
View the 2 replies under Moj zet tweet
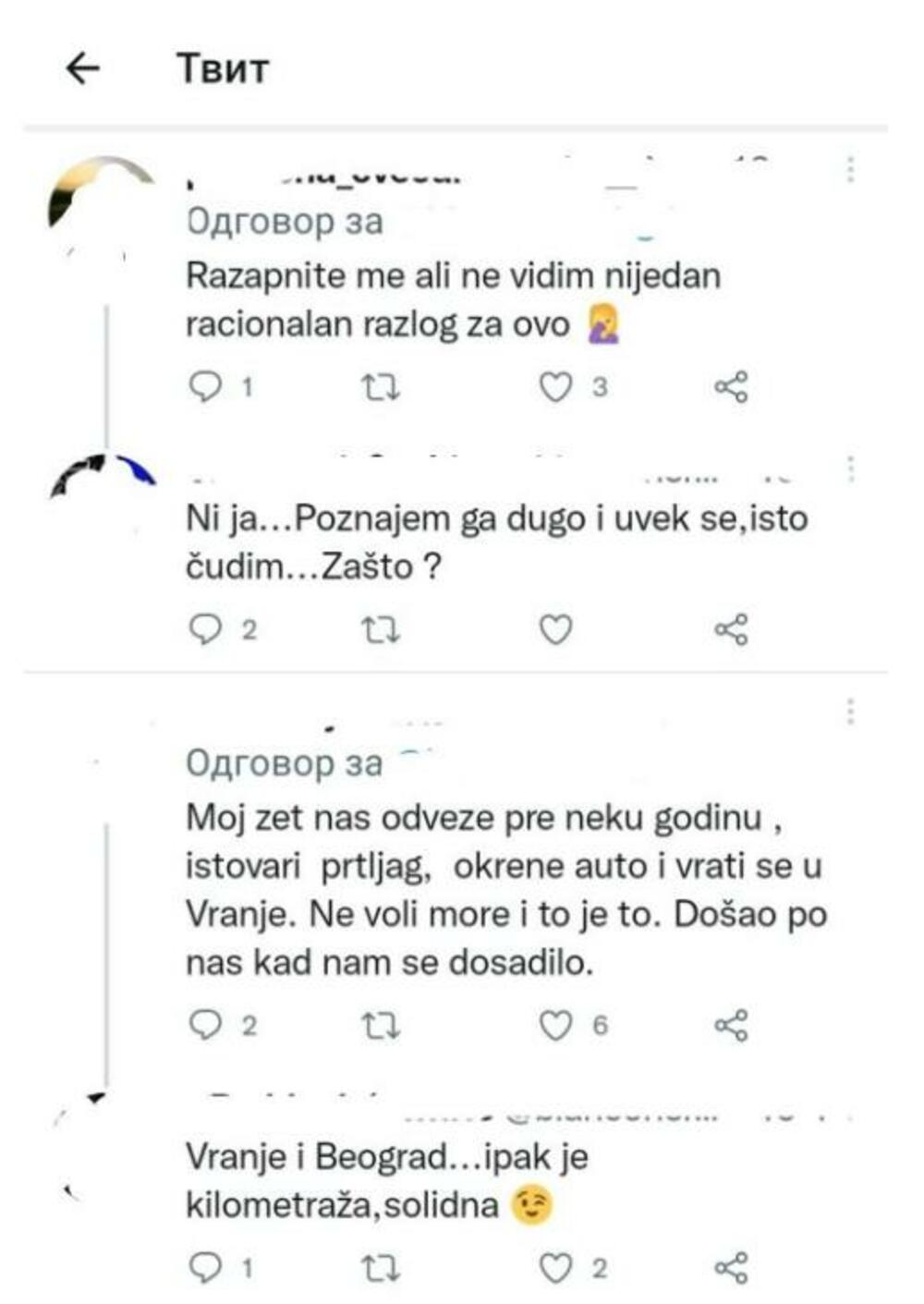click(248, 1025)
